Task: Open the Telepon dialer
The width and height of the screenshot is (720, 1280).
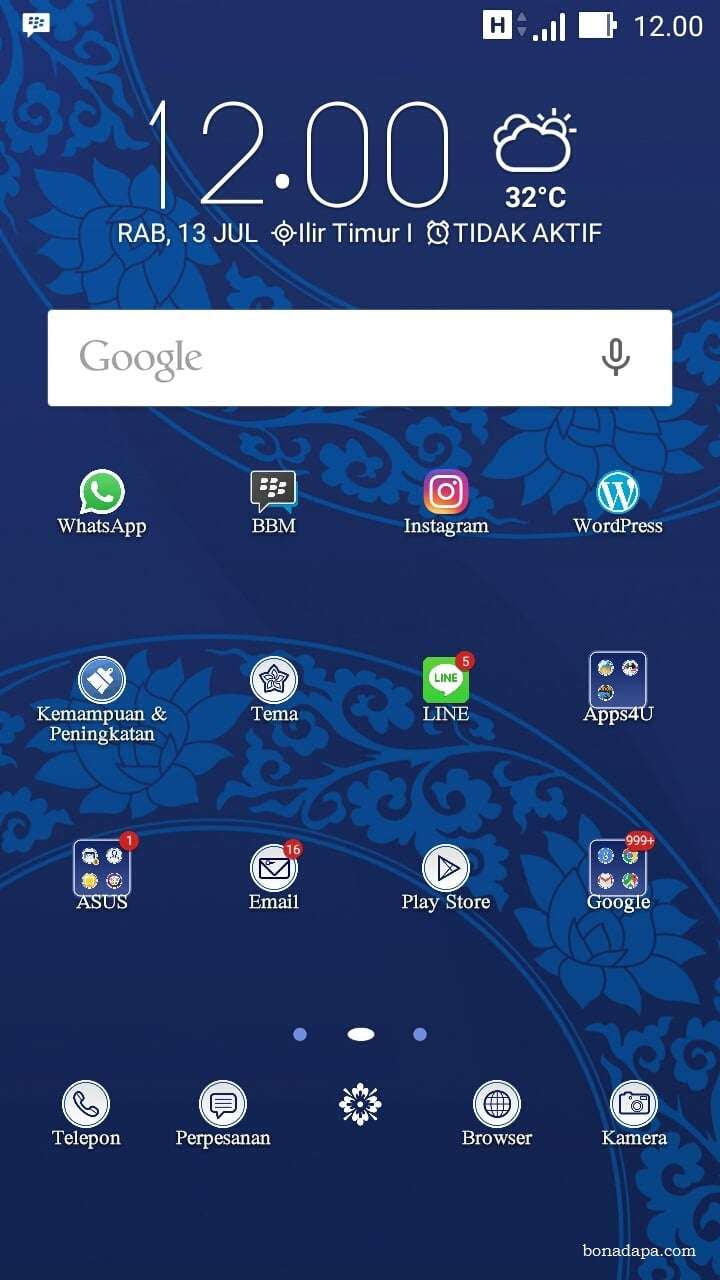Action: [x=86, y=1106]
